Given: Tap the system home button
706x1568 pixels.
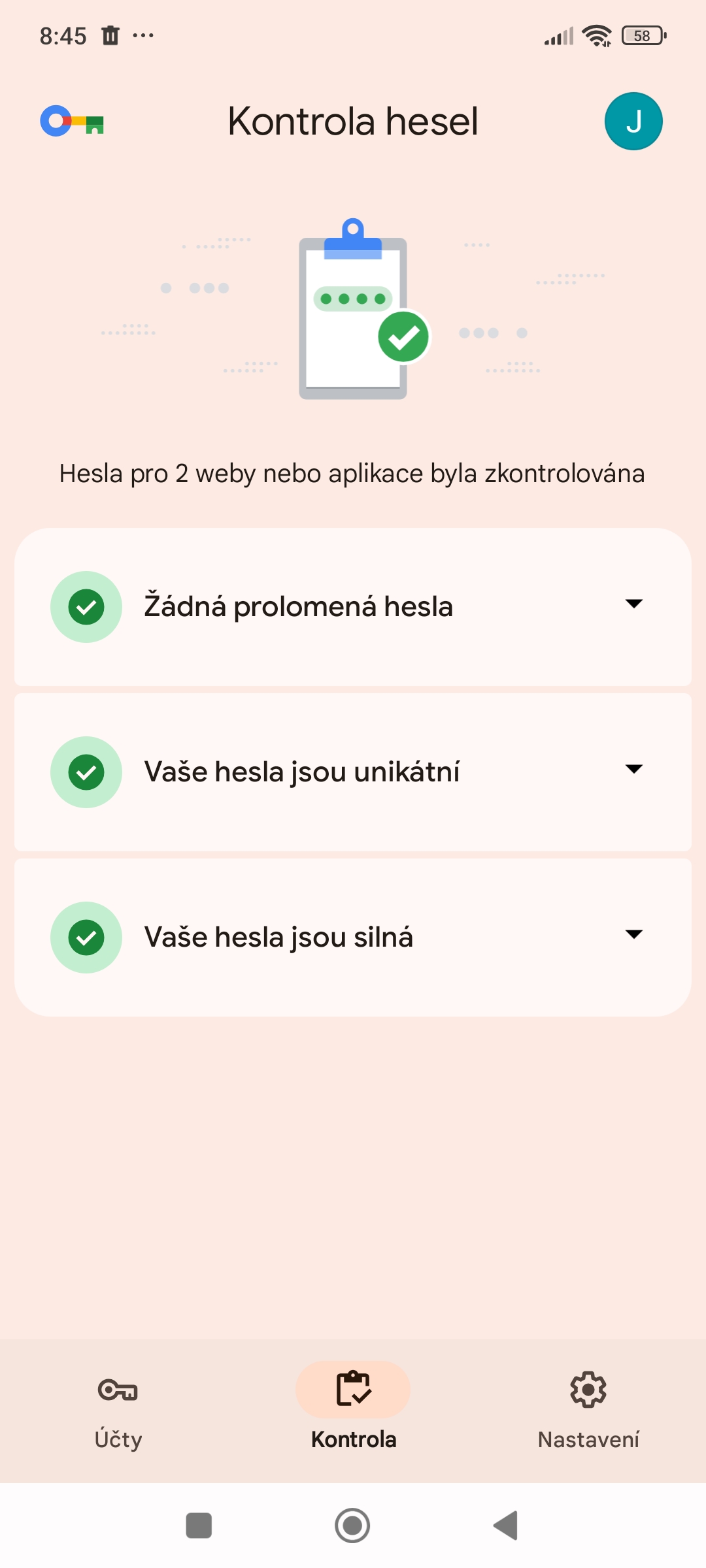Looking at the screenshot, I should 352,1526.
